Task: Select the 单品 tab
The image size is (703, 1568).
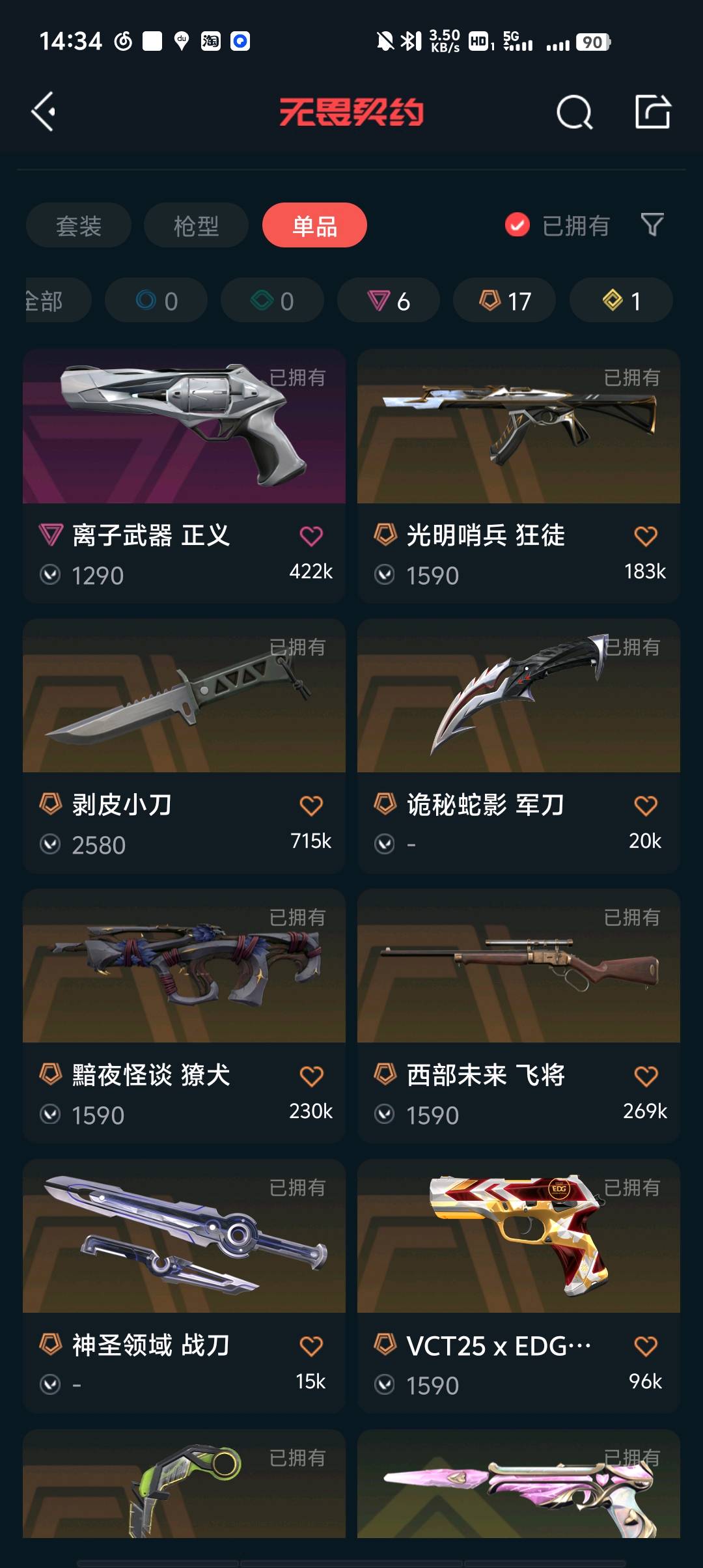Action: pos(314,226)
